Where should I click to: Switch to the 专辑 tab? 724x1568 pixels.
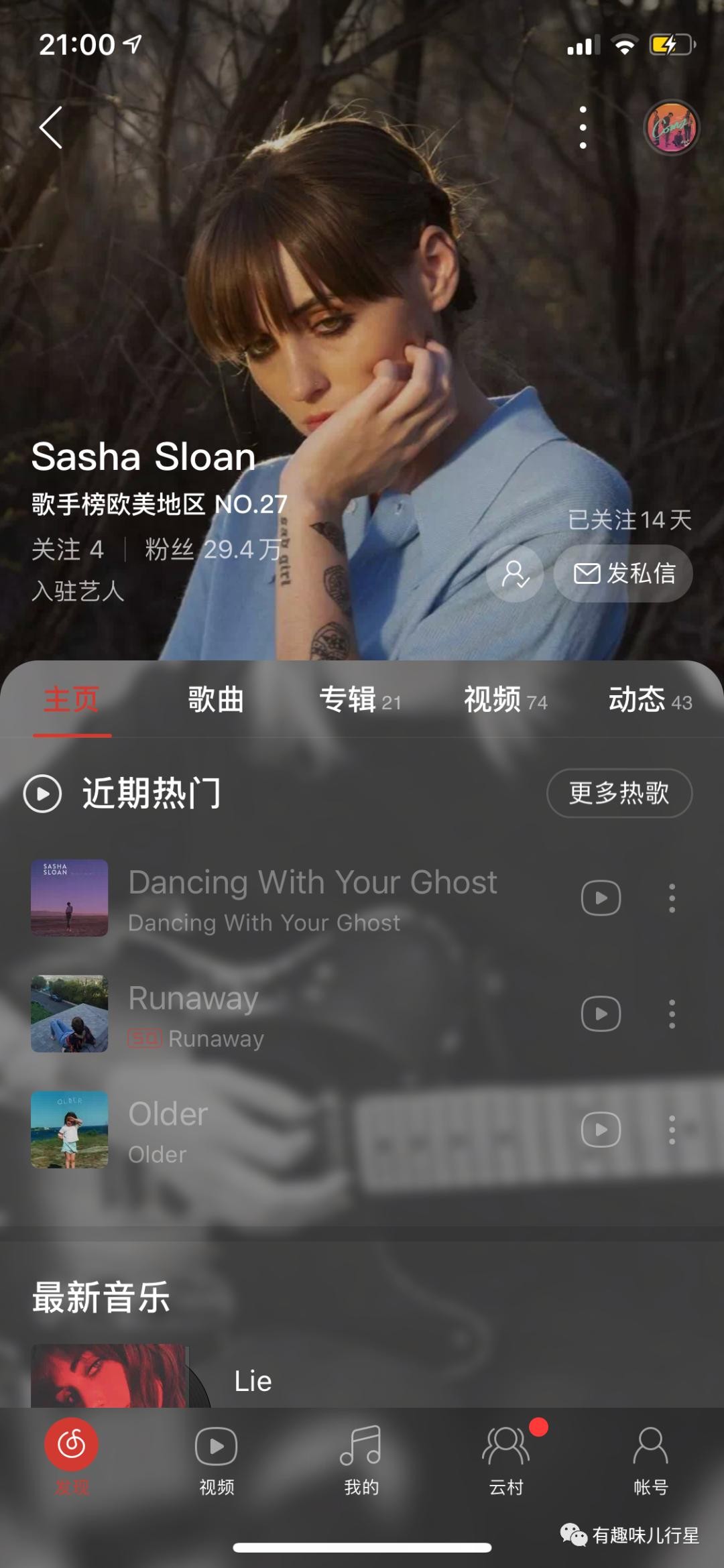pyautogui.click(x=359, y=700)
